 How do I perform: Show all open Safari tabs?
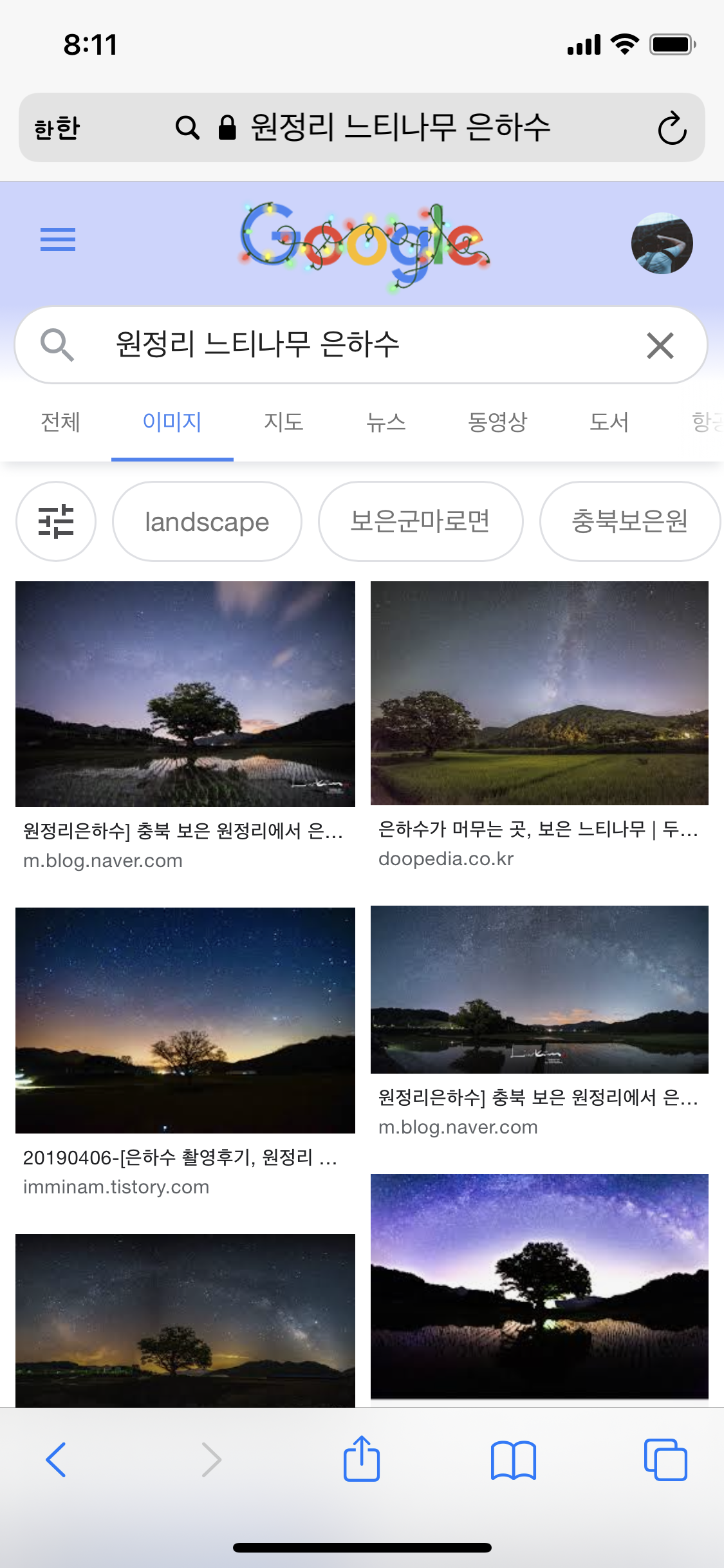(x=665, y=1460)
